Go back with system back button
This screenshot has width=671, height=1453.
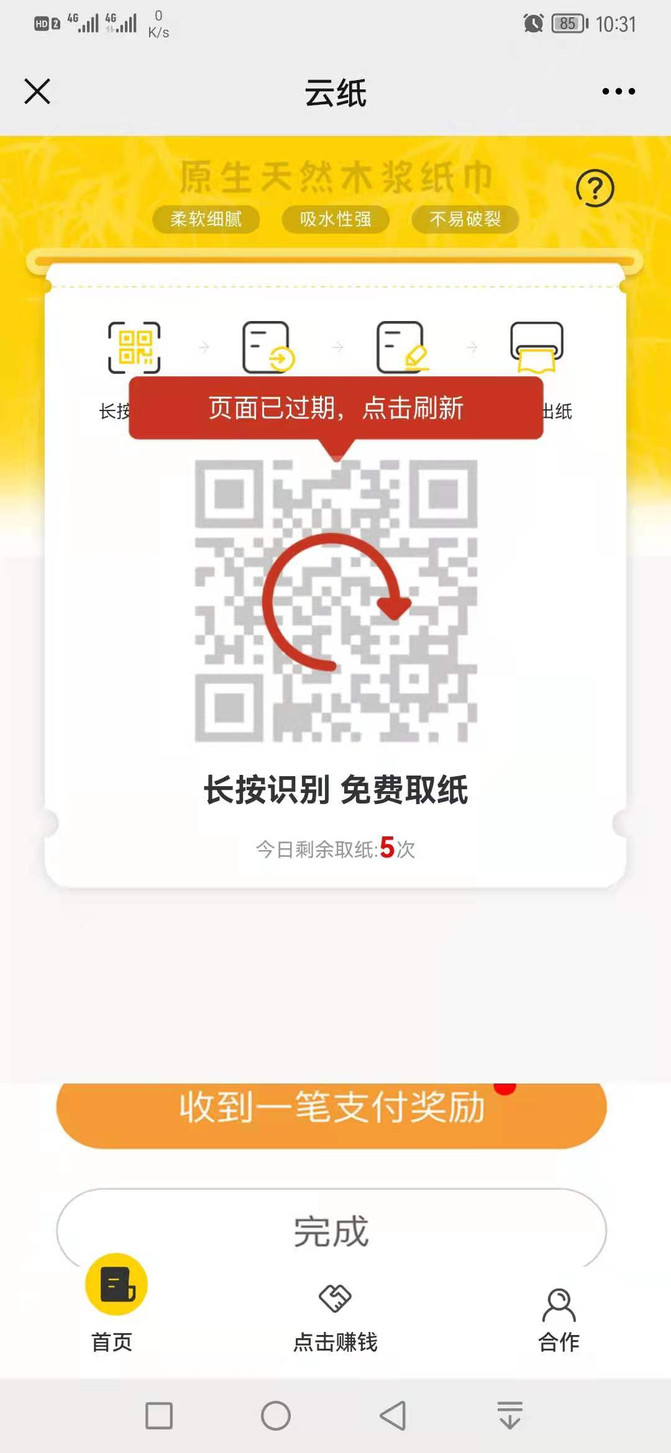pos(393,1415)
